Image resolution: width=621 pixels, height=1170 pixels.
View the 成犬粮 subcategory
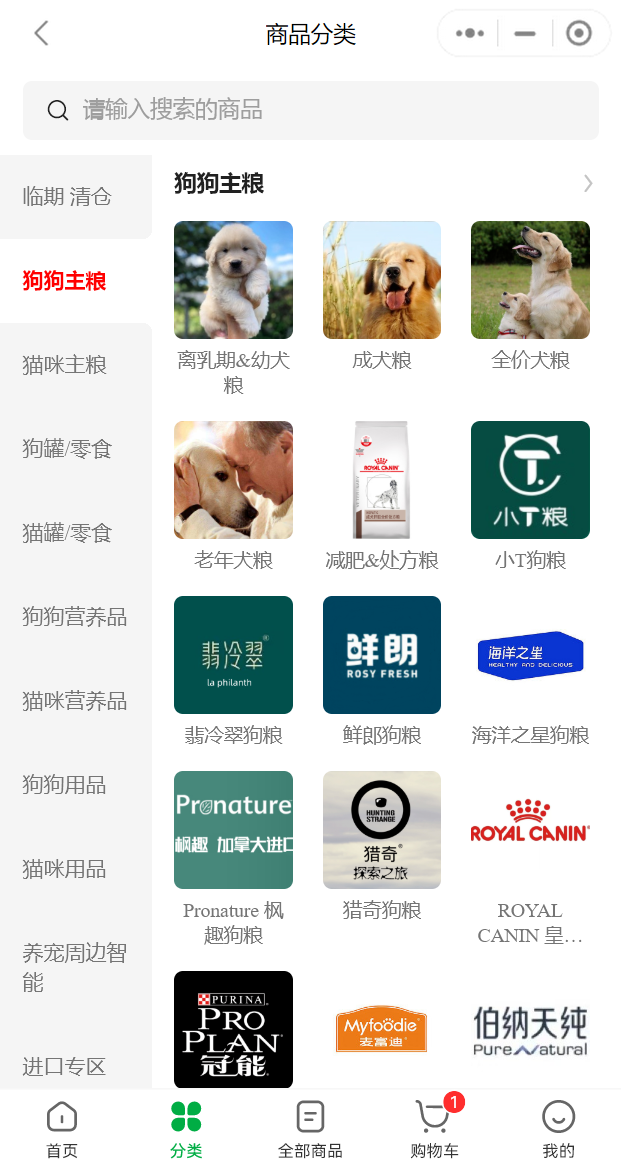tap(382, 280)
